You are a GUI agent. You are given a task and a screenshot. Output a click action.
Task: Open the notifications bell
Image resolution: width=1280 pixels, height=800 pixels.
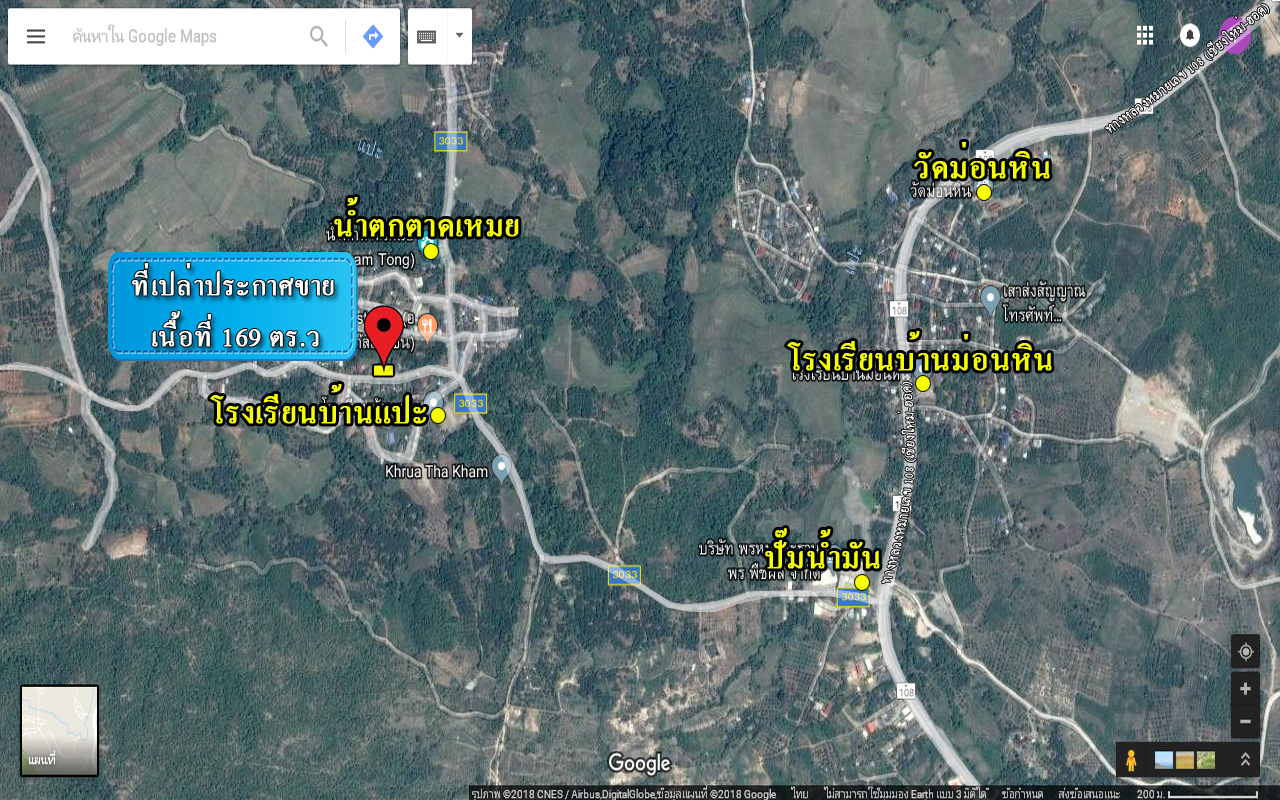1190,36
